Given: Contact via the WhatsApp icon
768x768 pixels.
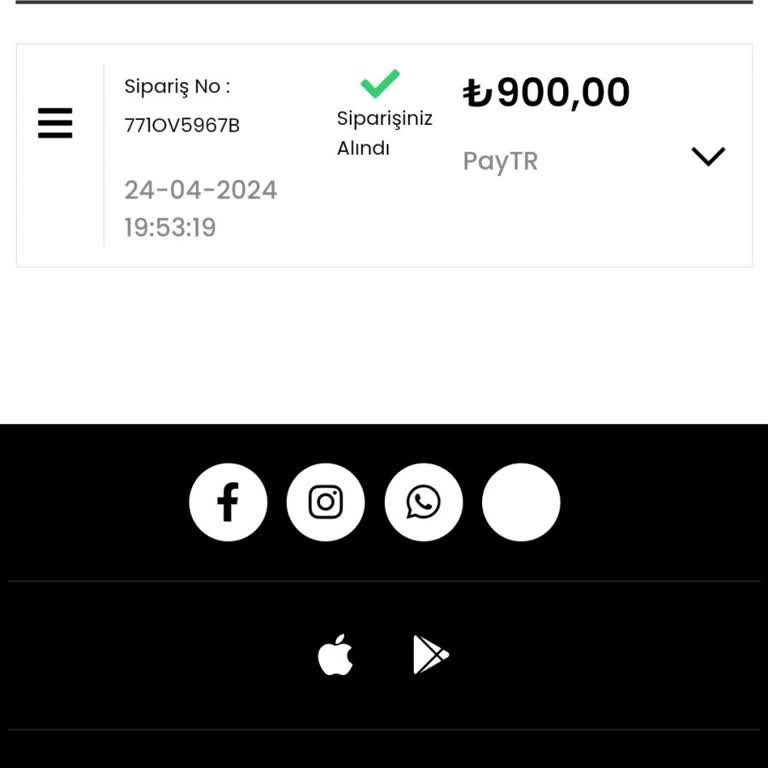Looking at the screenshot, I should (x=423, y=502).
